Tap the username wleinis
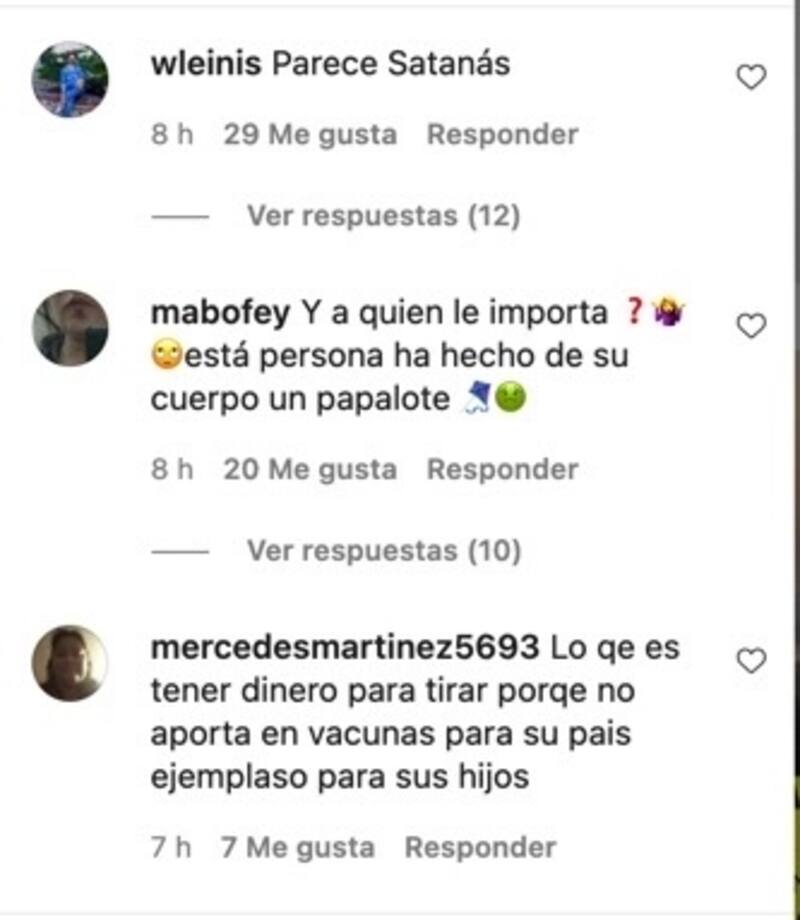The height and width of the screenshot is (920, 800). [x=205, y=64]
